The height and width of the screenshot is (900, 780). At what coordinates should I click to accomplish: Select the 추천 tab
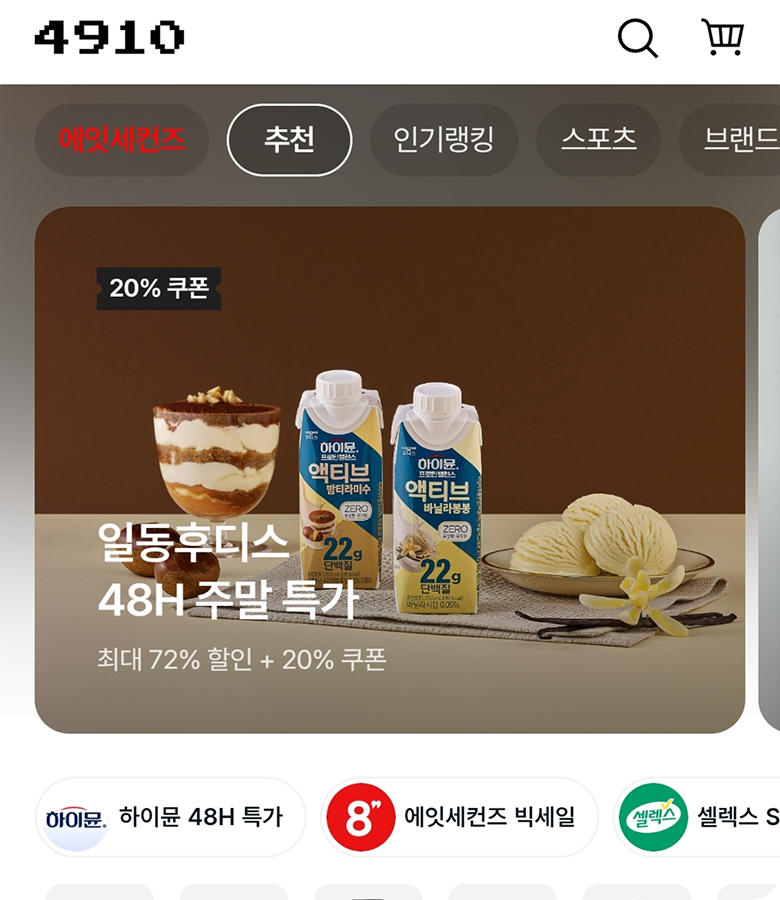coord(290,139)
